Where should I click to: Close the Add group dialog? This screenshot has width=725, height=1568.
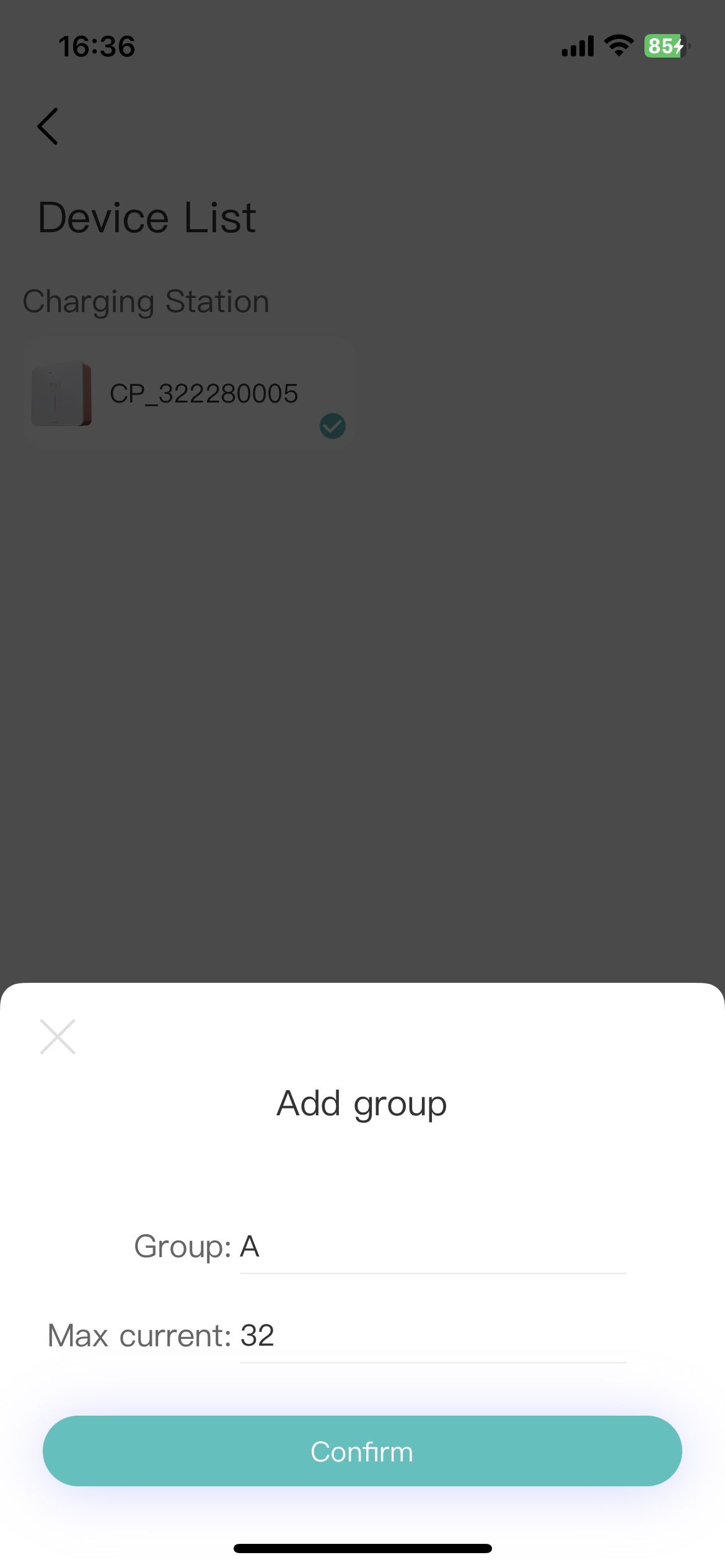(x=58, y=1037)
